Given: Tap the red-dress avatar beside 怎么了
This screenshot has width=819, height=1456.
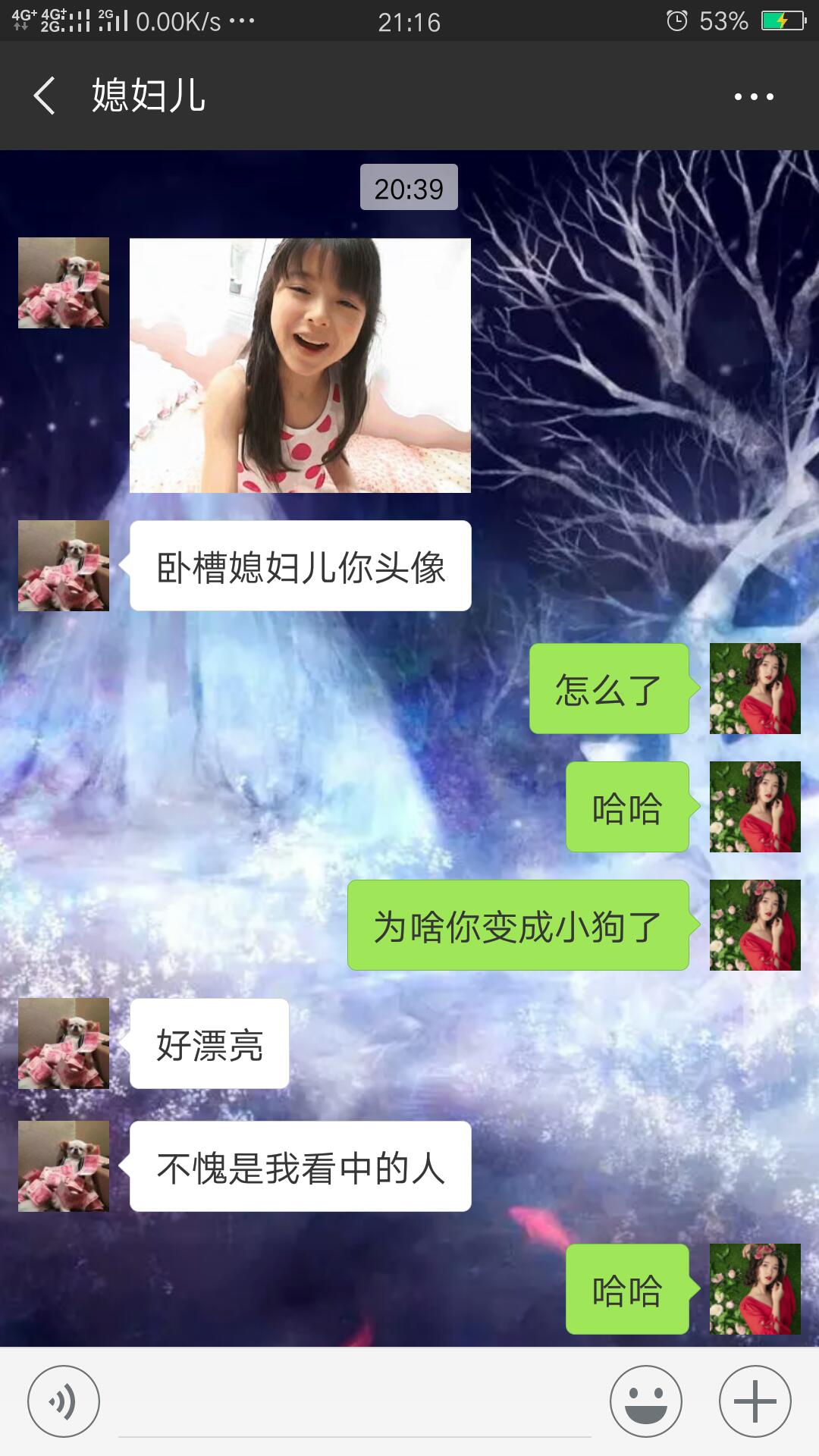Looking at the screenshot, I should pyautogui.click(x=755, y=689).
